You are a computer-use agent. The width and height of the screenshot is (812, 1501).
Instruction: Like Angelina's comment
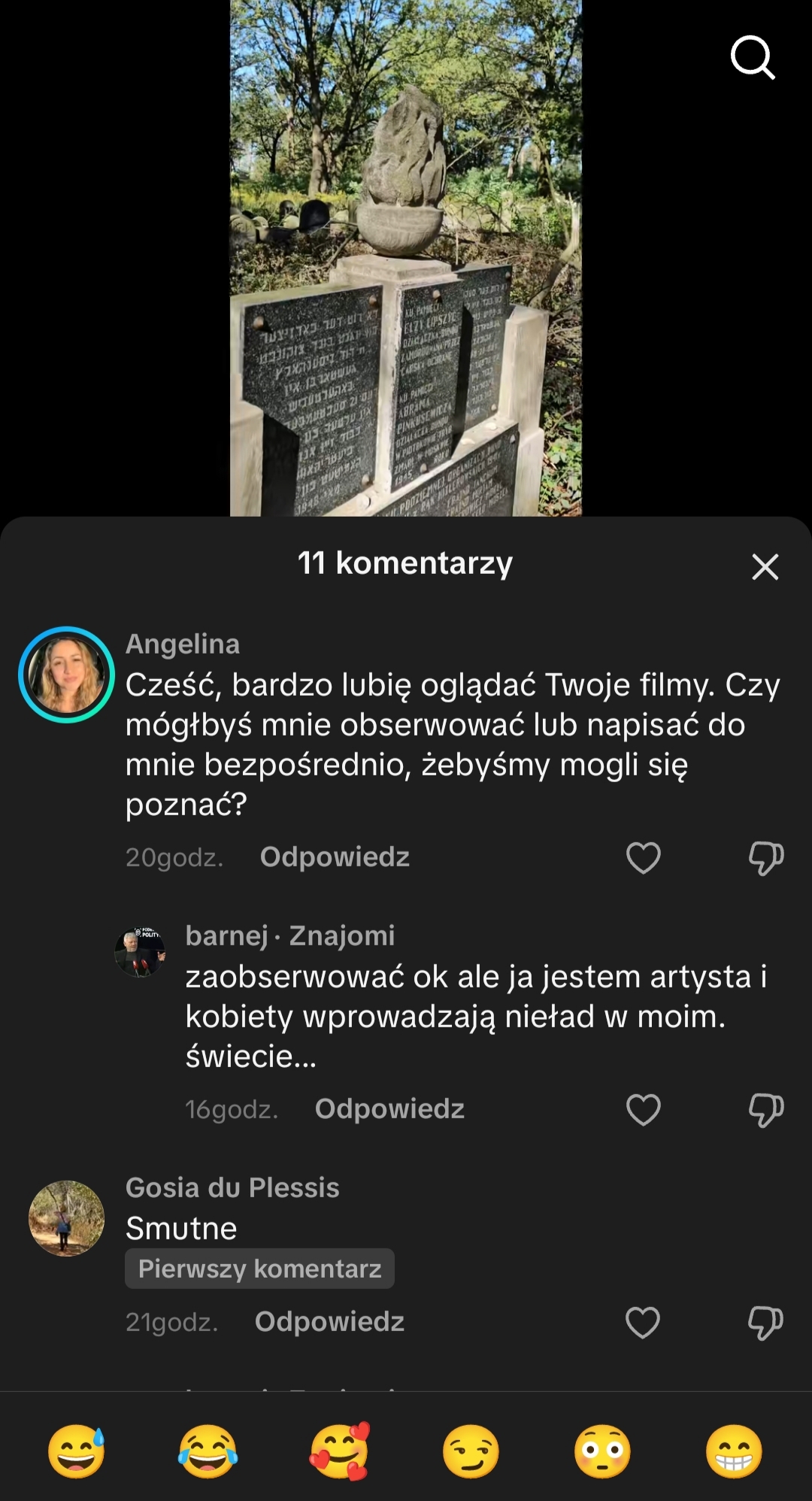click(x=643, y=858)
